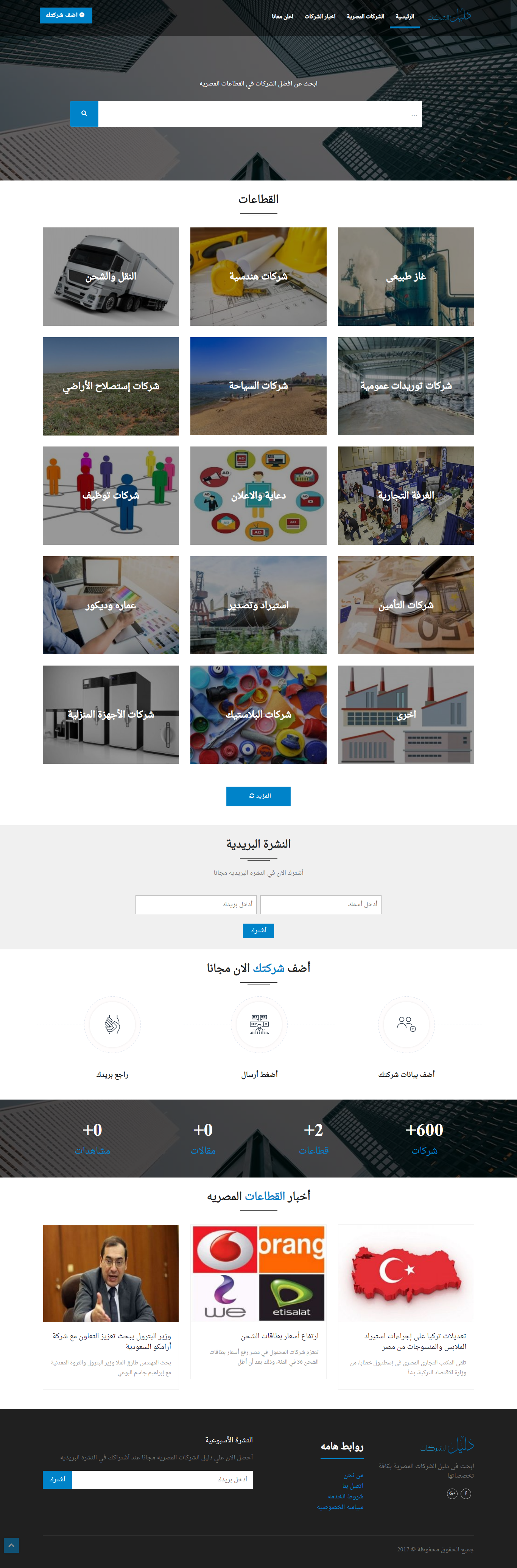The width and height of the screenshot is (517, 1568).
Task: Tap the back-to-top arrow button
Action: point(11,1545)
